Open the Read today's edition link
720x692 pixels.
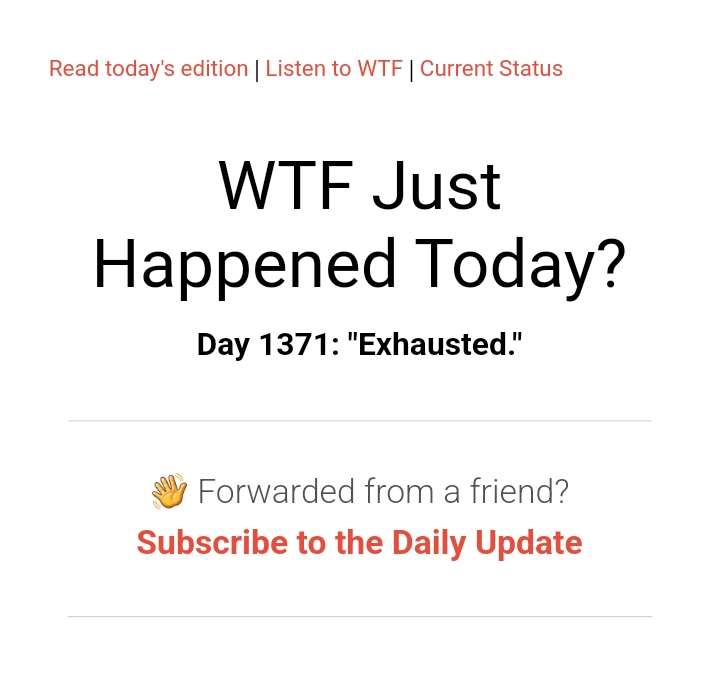(x=148, y=69)
